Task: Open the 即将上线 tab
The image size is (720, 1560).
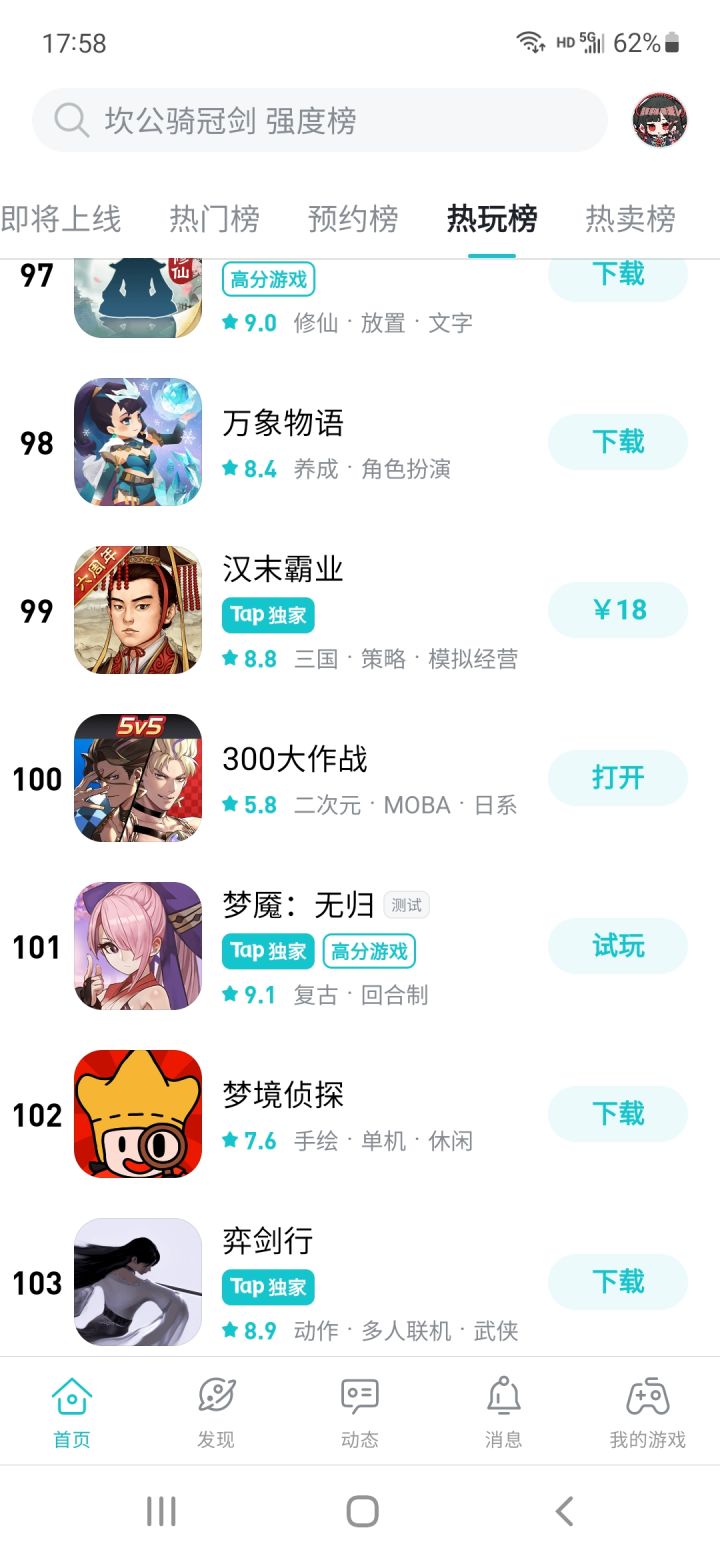Action: (62, 218)
